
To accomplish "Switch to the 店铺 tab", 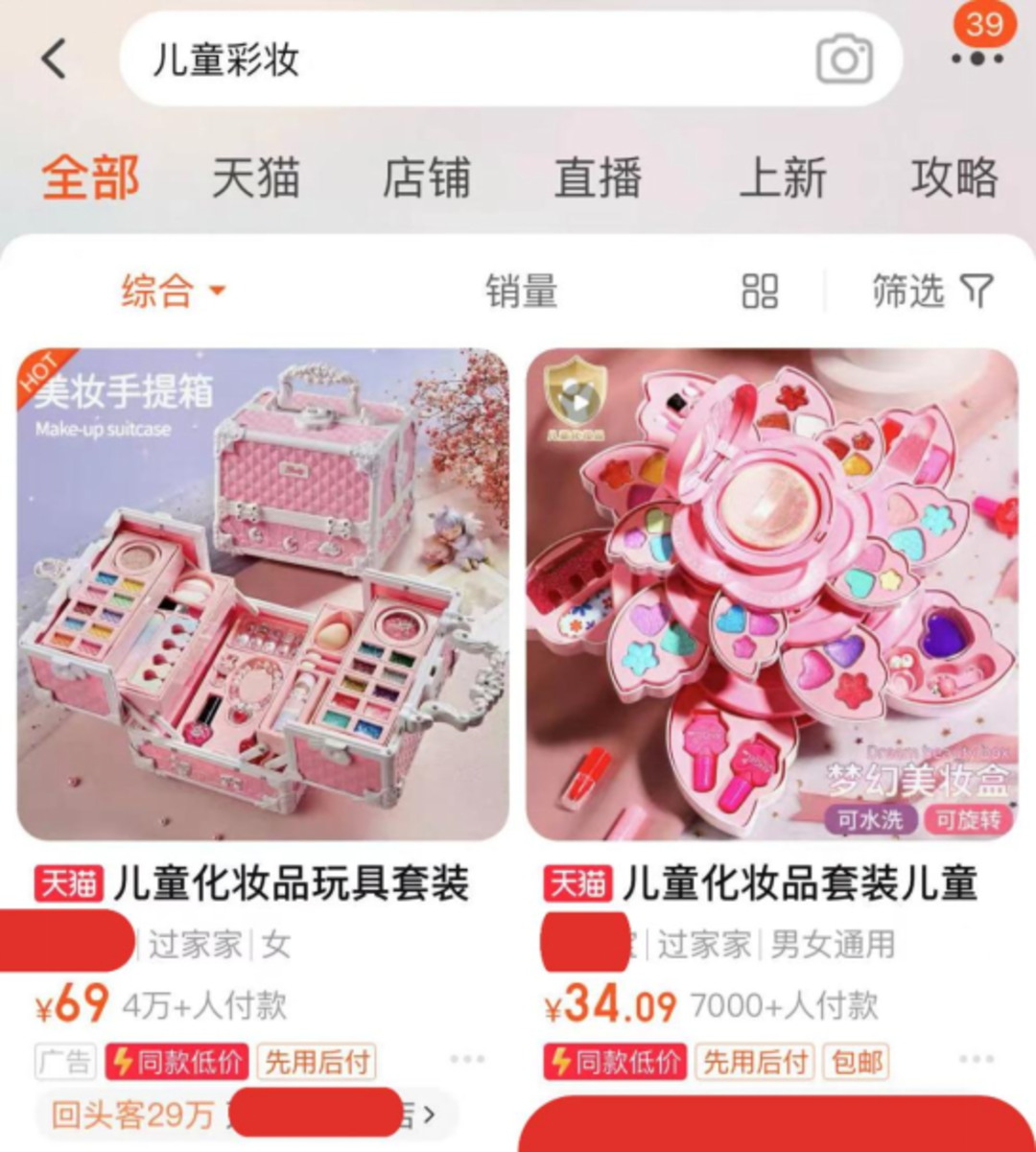I will coord(426,178).
